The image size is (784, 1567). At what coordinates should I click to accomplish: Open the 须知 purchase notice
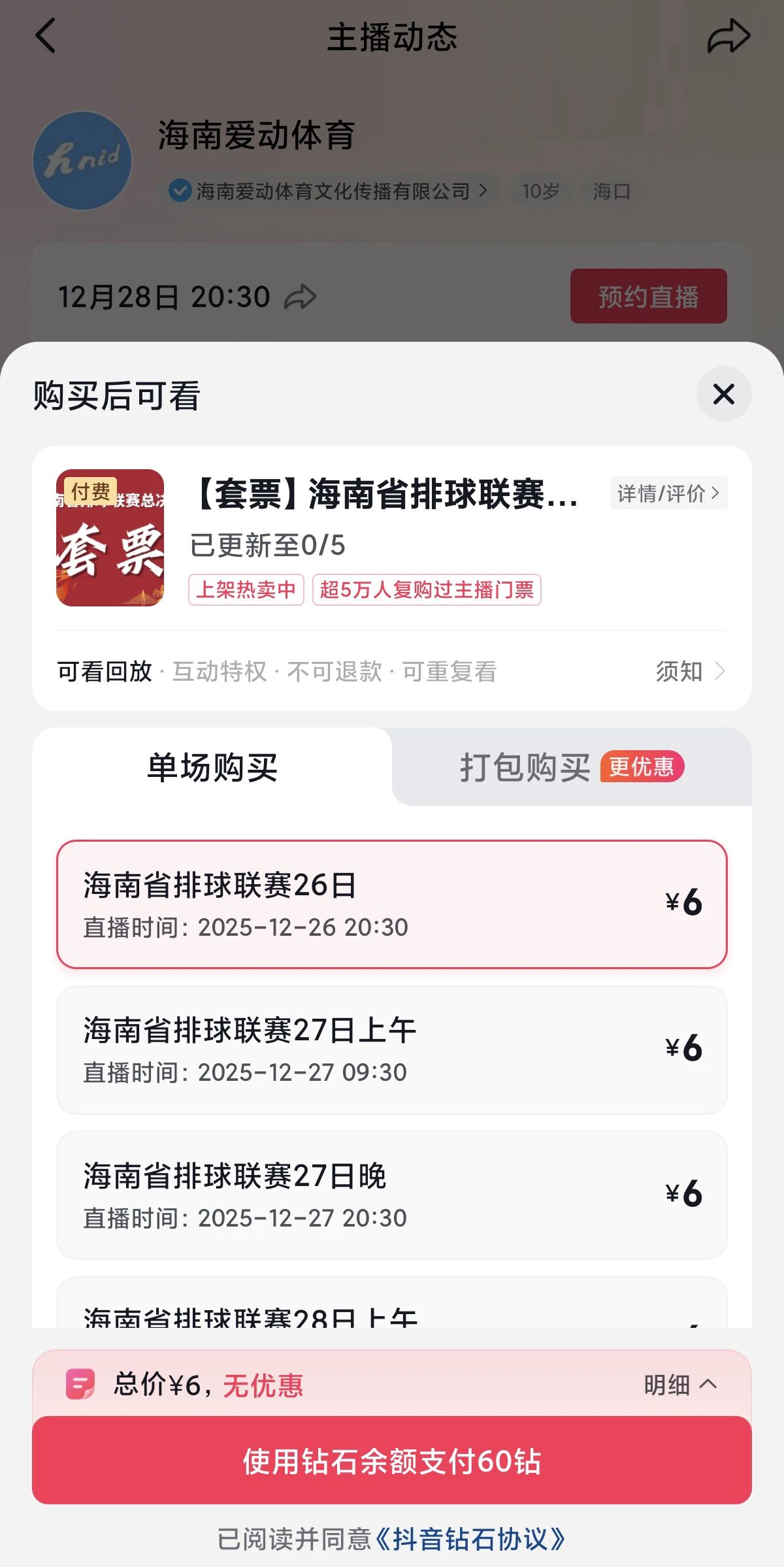tap(690, 671)
